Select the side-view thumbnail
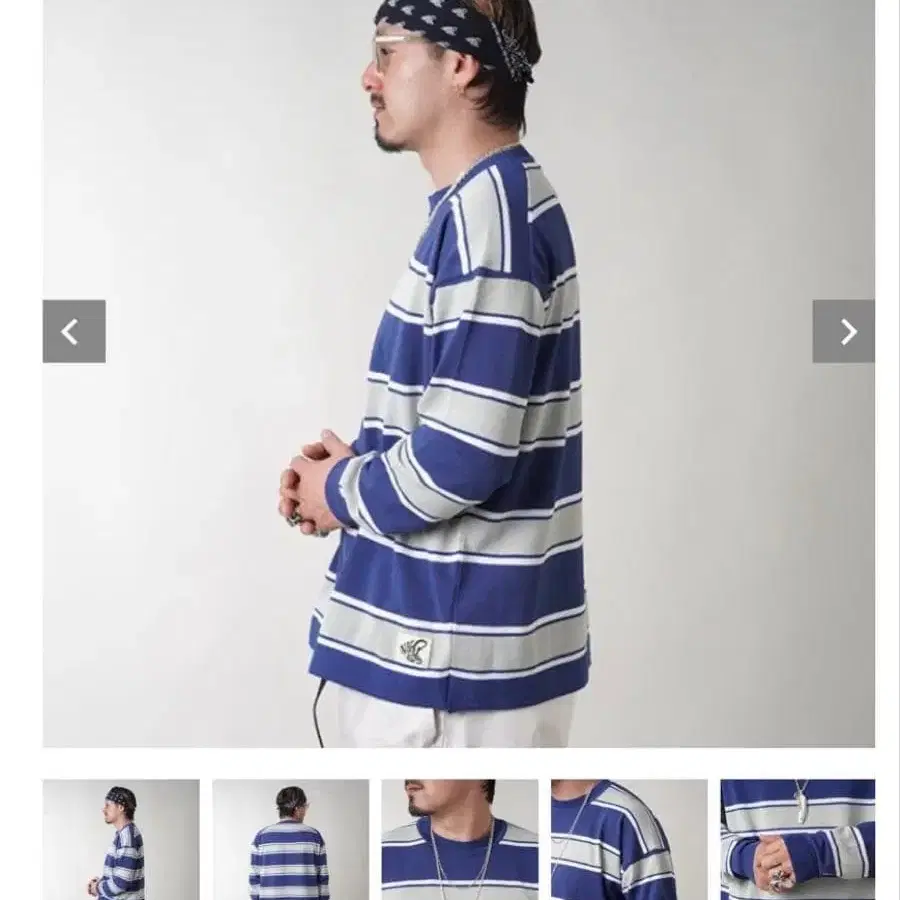Screen dimensions: 900x900 (121, 839)
